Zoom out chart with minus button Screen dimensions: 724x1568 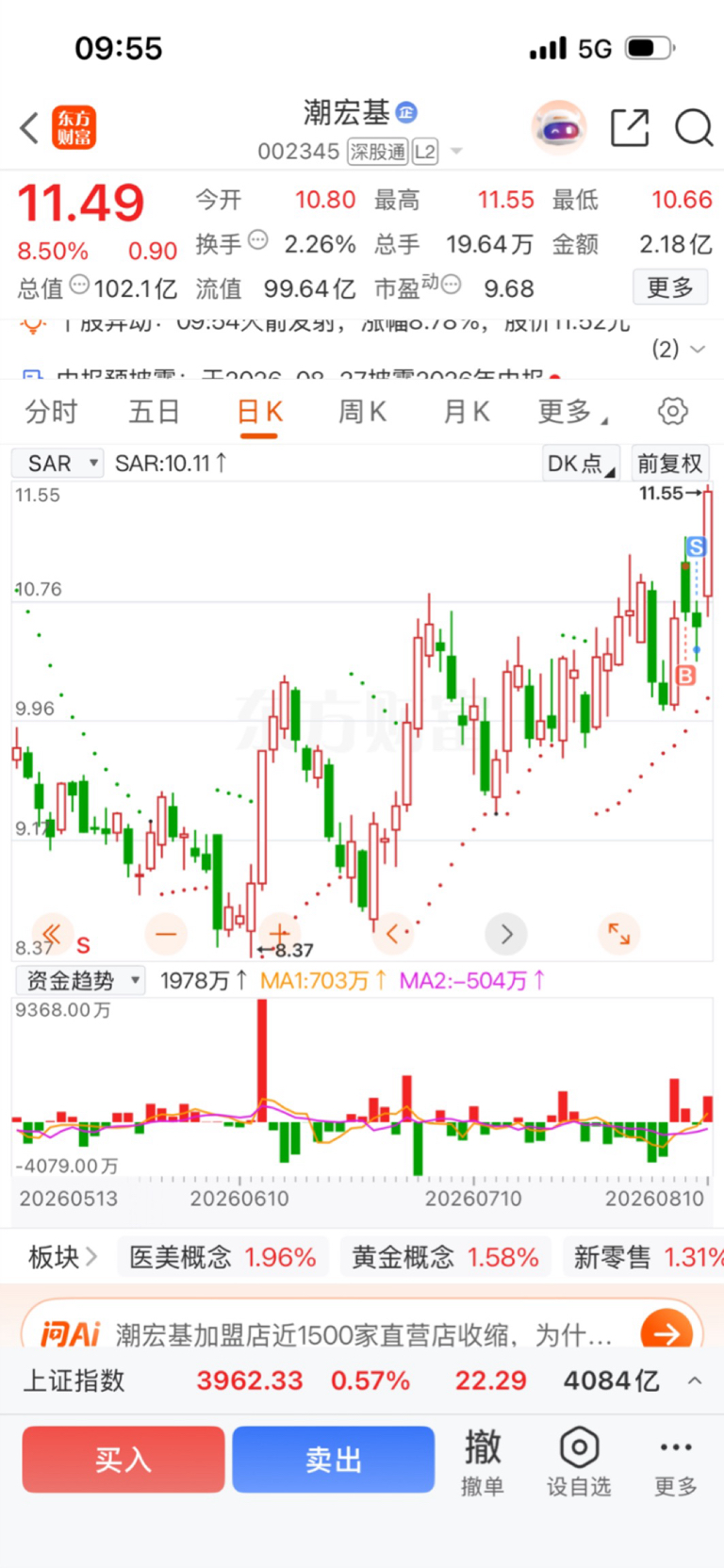pos(166,934)
